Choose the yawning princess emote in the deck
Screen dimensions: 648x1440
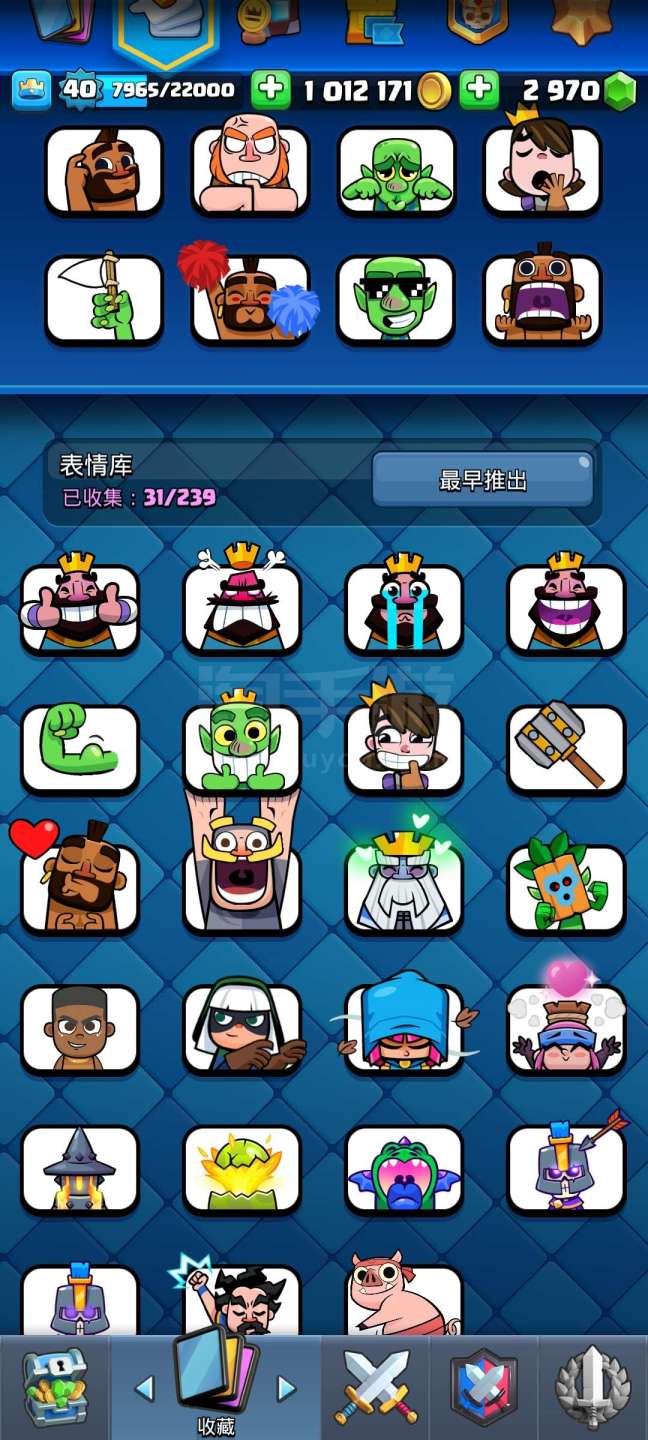[542, 169]
